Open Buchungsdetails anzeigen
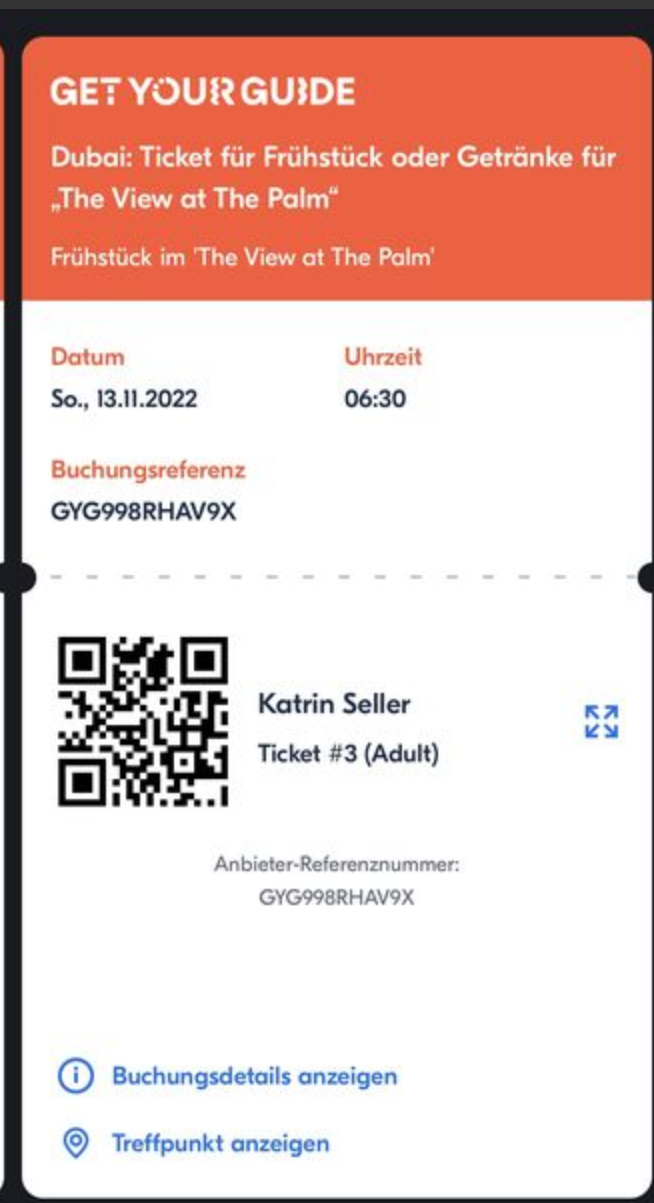This screenshot has width=654, height=1203. point(253,1076)
